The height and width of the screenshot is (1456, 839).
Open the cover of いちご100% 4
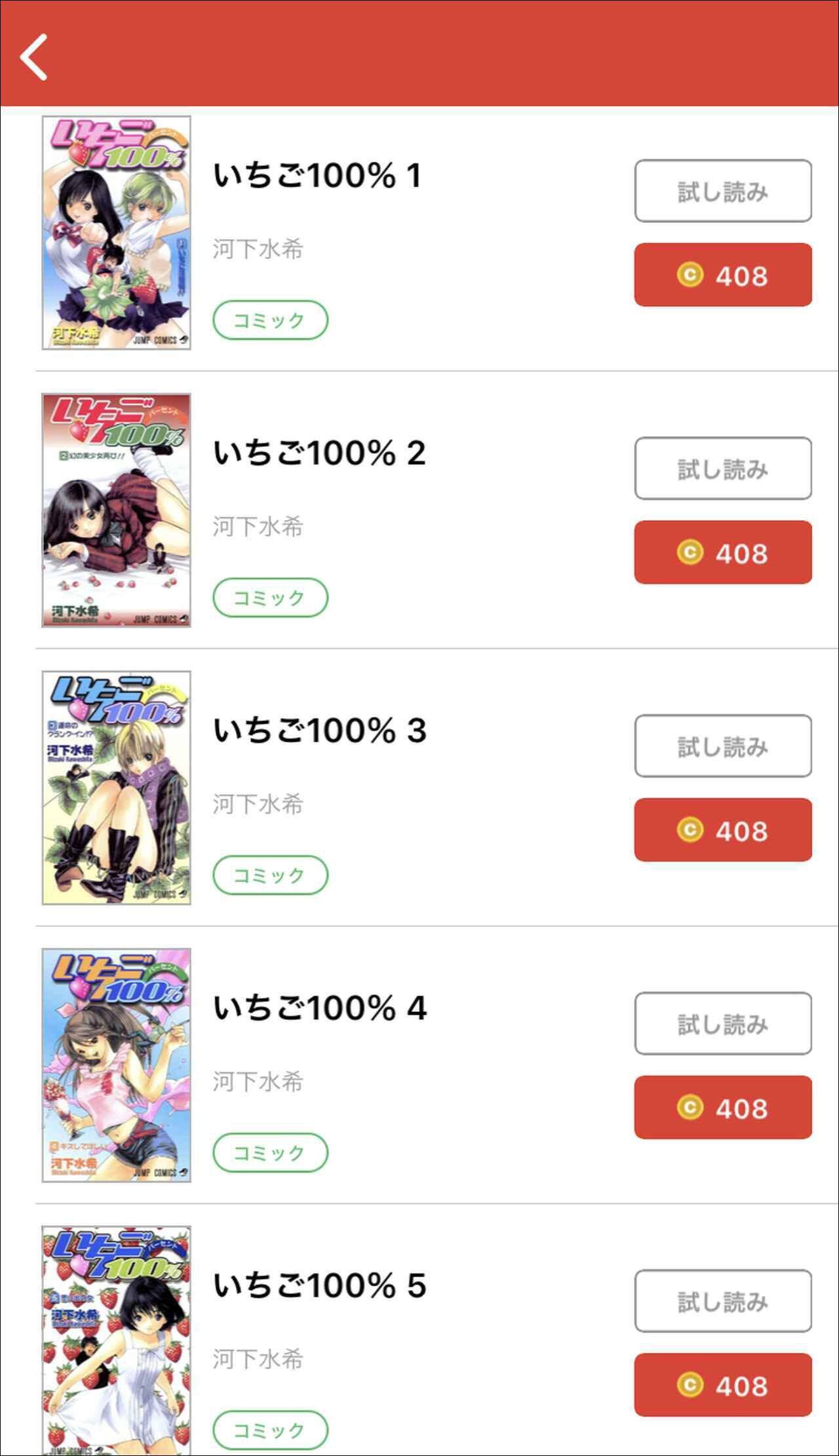pos(116,1065)
